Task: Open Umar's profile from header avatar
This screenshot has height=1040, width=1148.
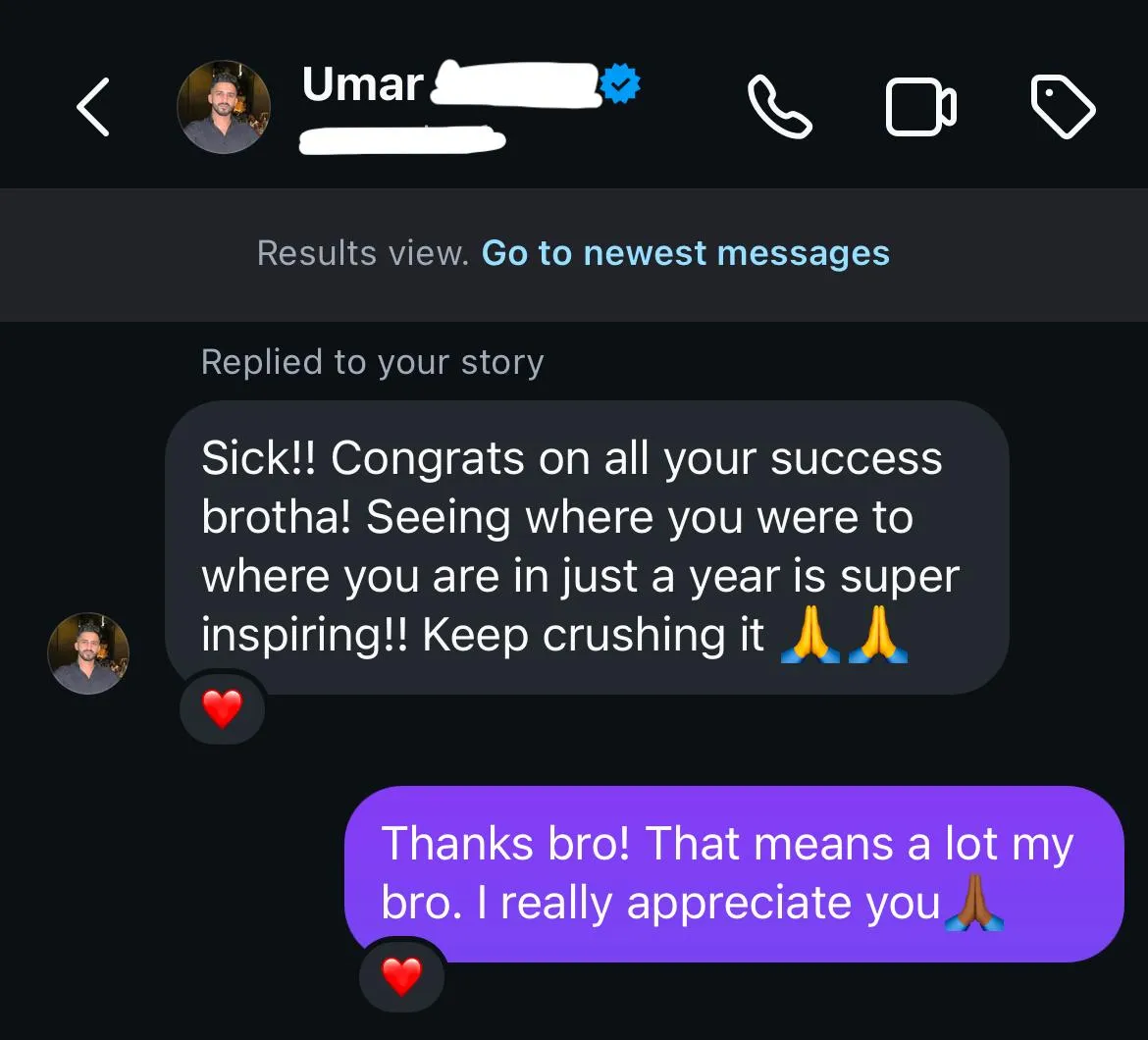Action: [223, 107]
